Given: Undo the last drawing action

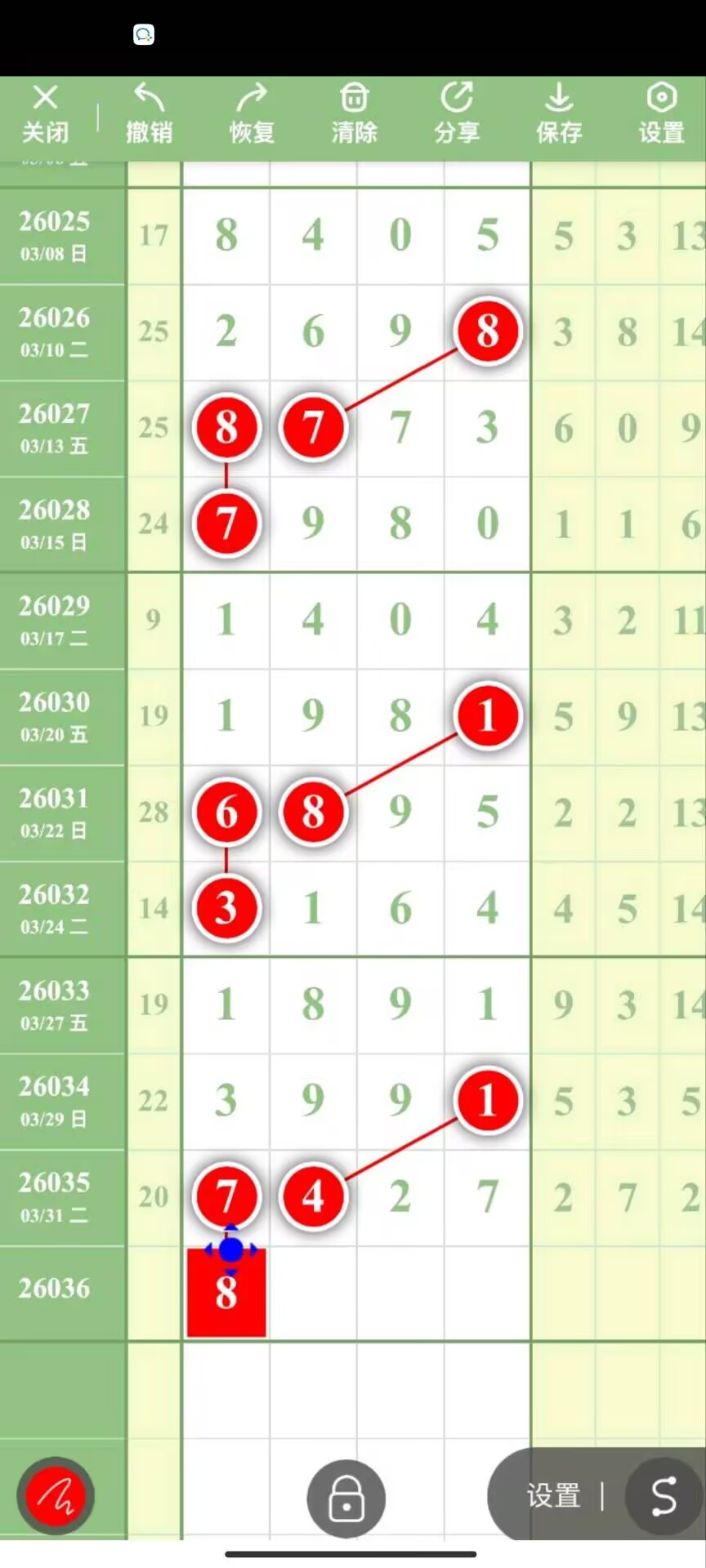Looking at the screenshot, I should click(149, 114).
